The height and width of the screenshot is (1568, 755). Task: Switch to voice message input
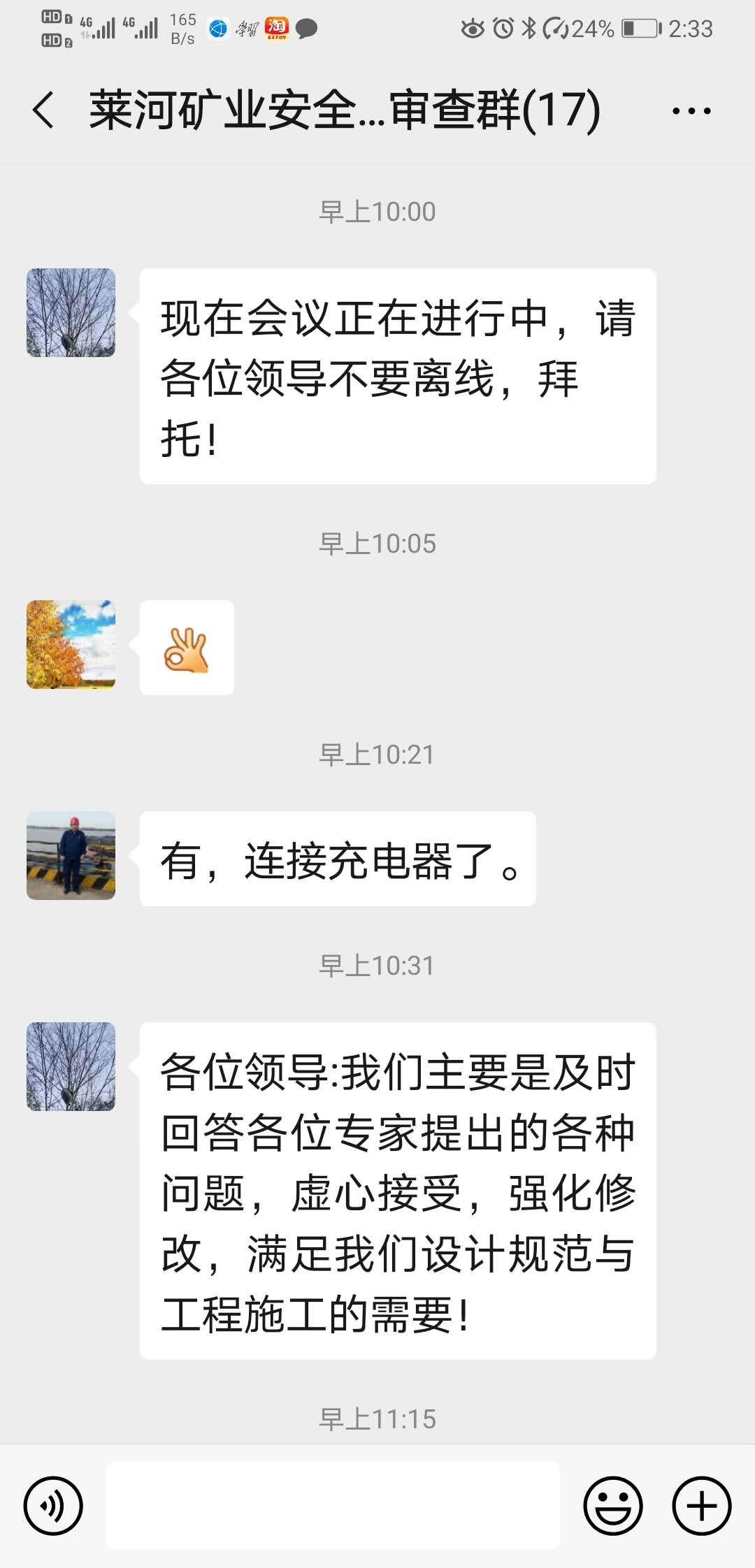53,1505
